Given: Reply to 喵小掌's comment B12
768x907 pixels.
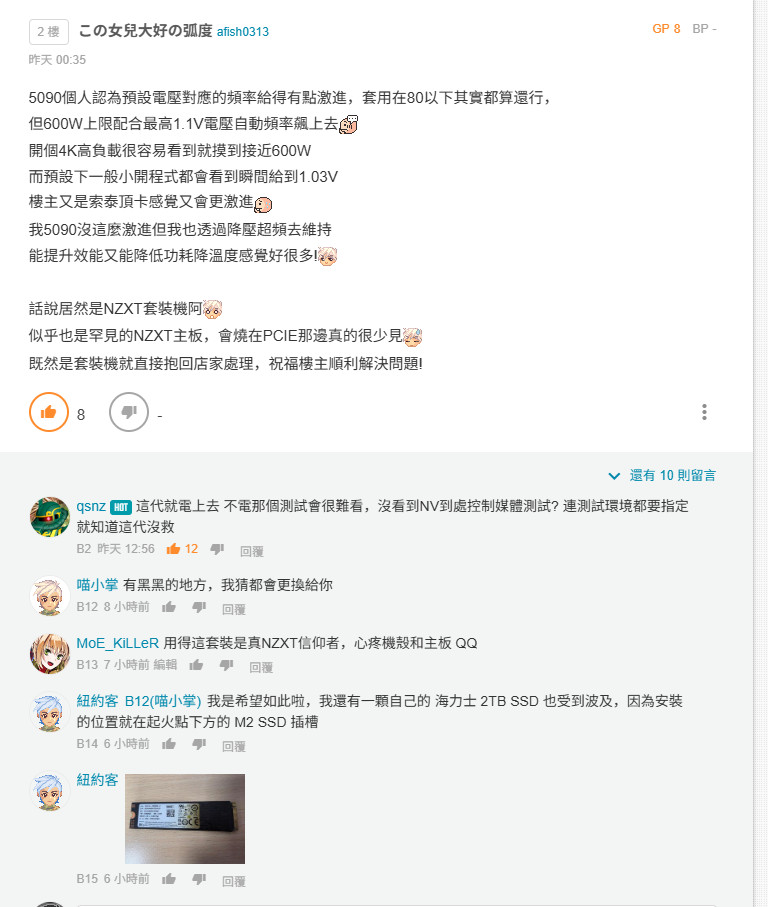Looking at the screenshot, I should pos(233,608).
